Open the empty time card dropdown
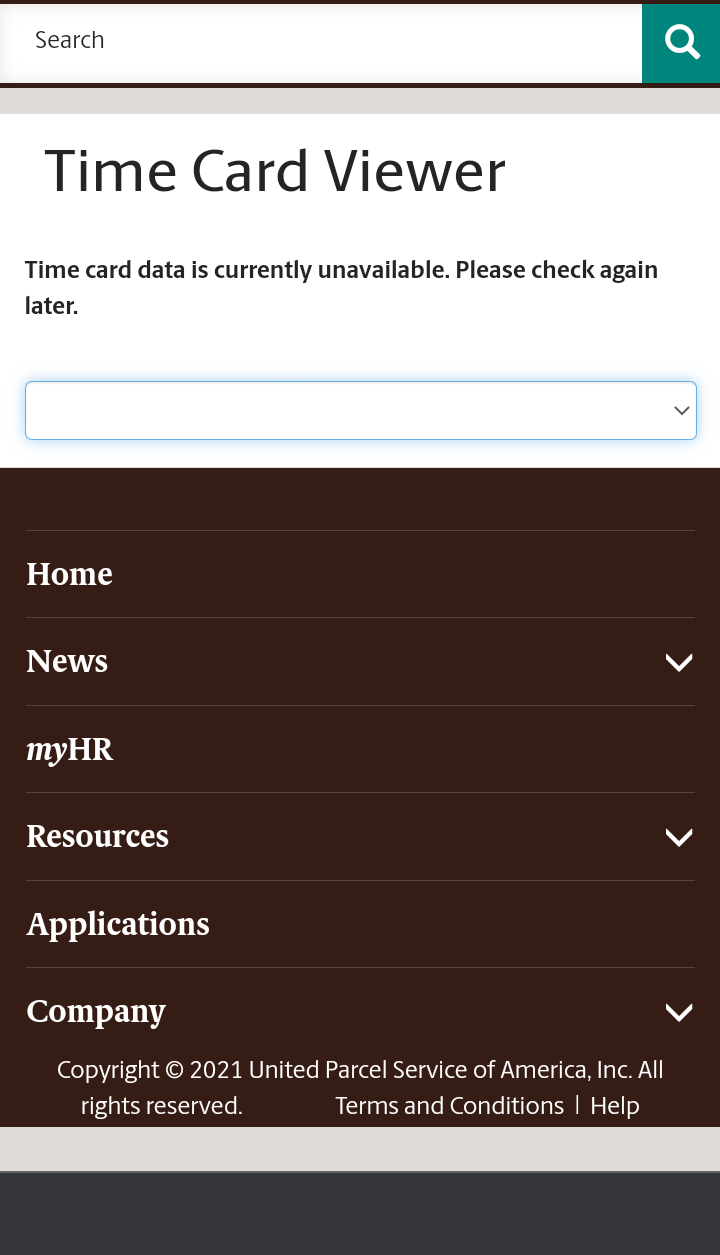 (360, 410)
